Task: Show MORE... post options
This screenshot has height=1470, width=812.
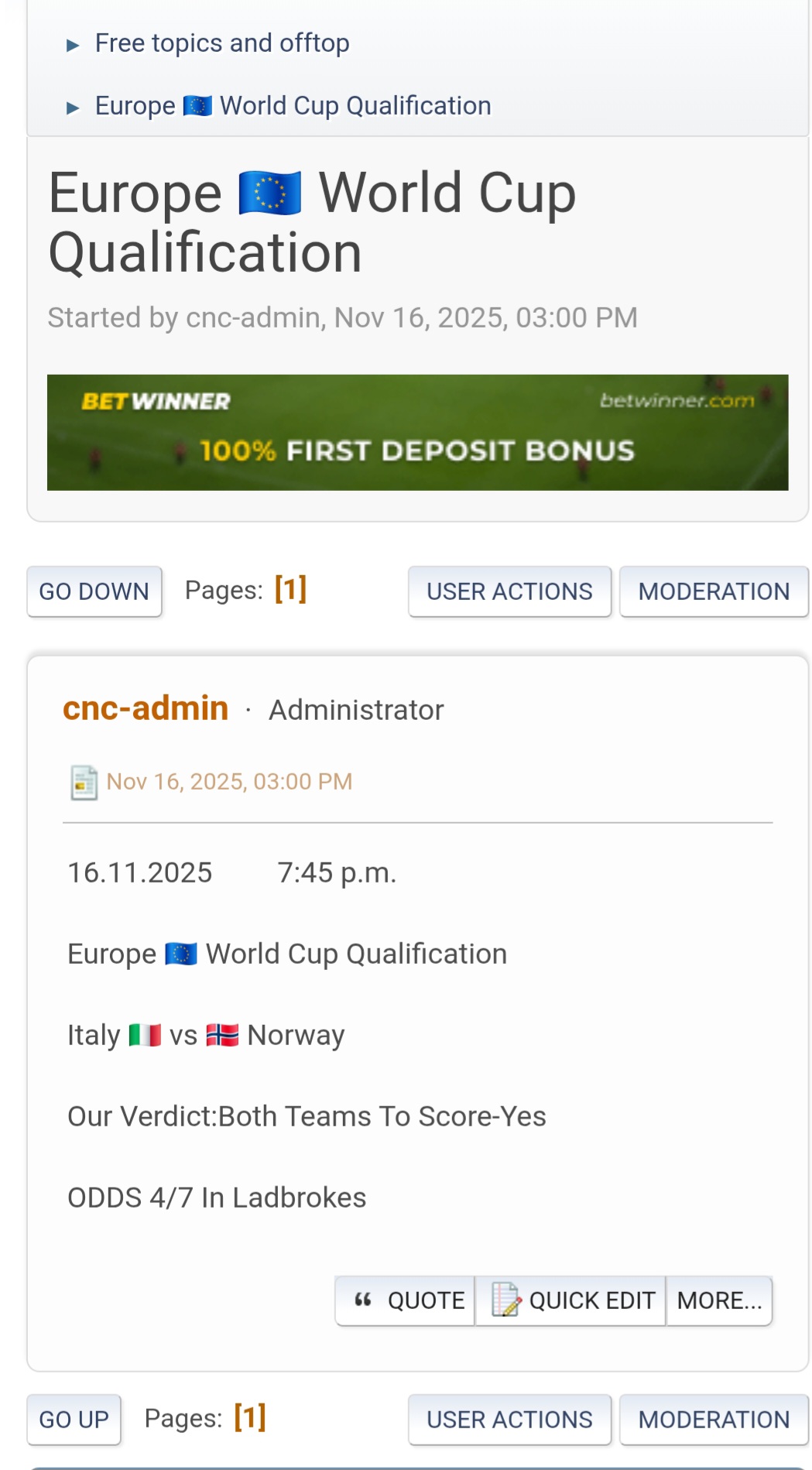Action: tap(719, 1300)
